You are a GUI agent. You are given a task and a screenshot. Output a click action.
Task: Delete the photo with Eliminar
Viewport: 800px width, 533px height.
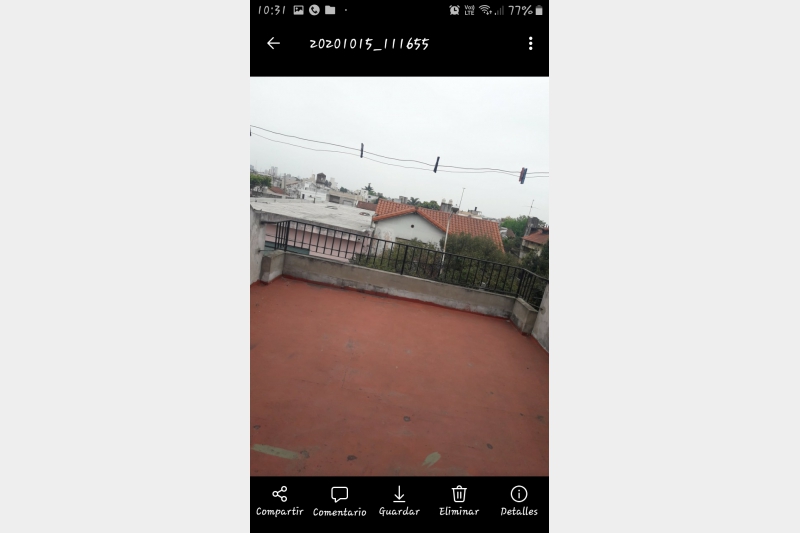click(x=459, y=500)
